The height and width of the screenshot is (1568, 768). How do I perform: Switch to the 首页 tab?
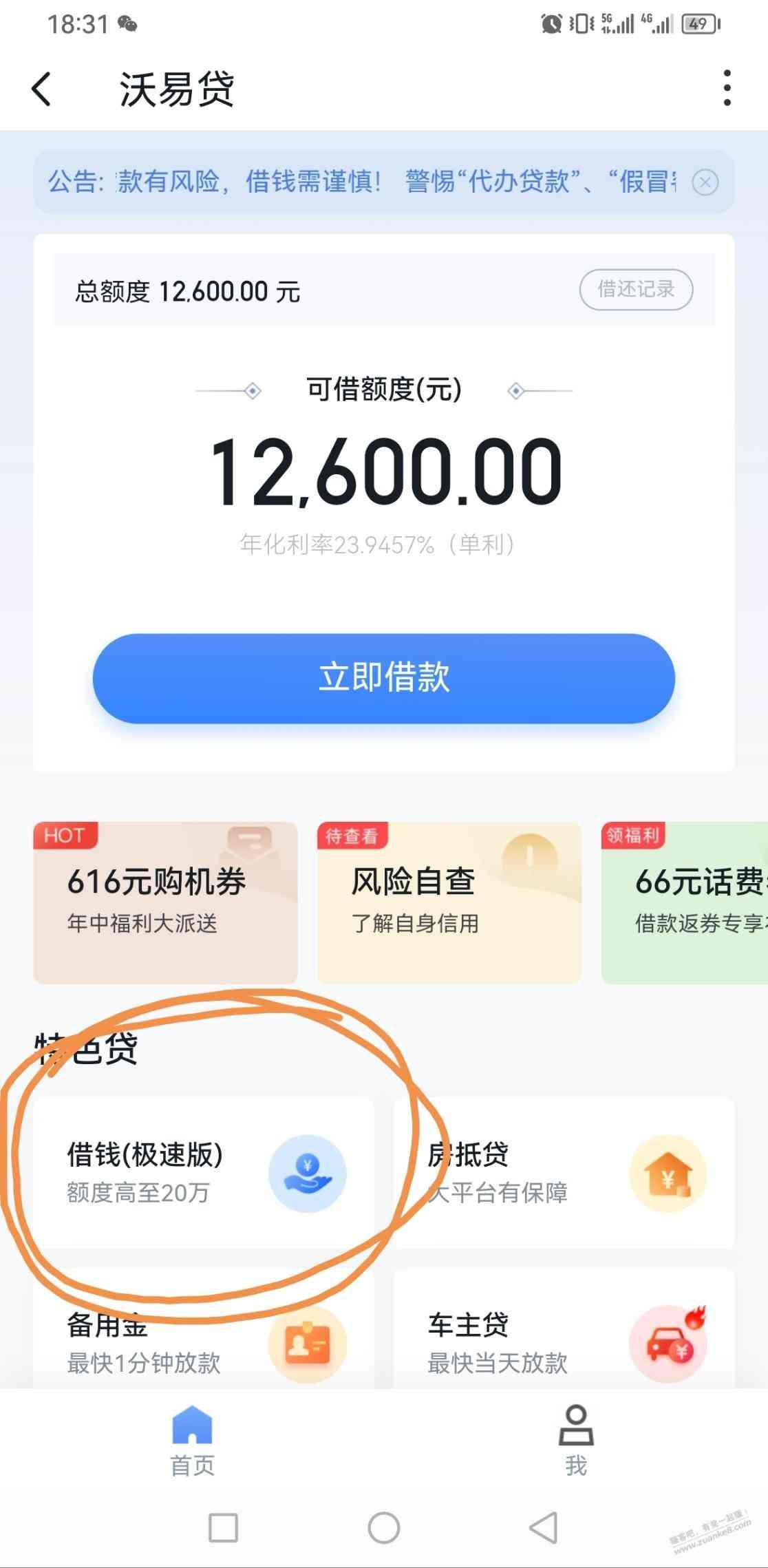[x=192, y=1440]
